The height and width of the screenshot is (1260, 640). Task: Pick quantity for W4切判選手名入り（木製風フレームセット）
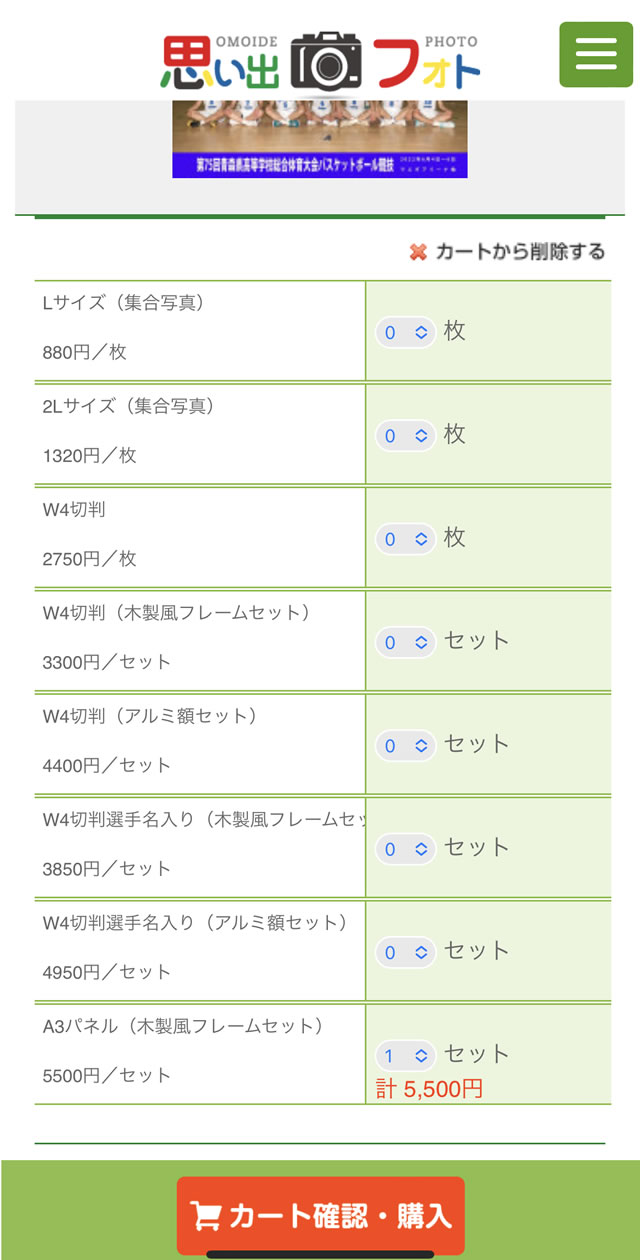405,849
